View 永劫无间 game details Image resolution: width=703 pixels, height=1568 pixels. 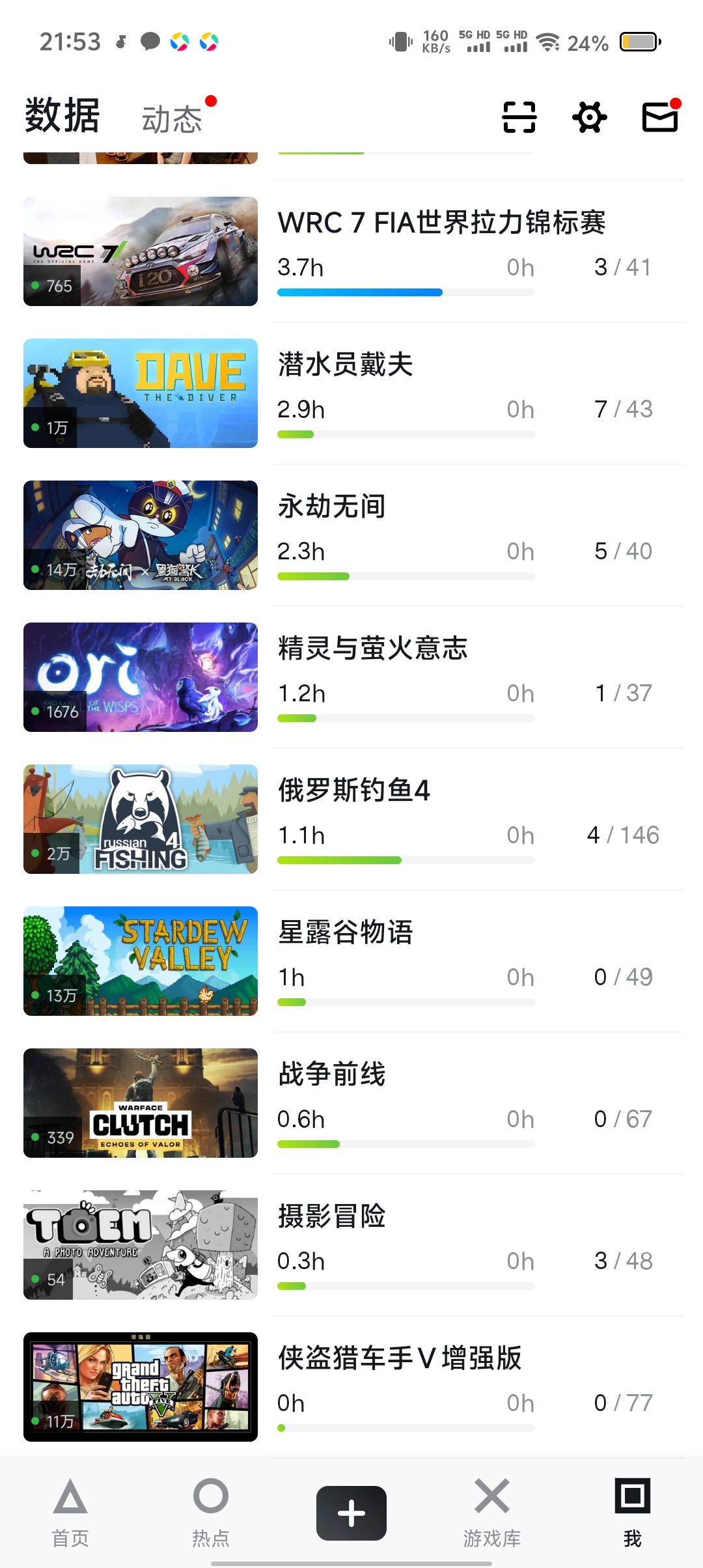(332, 507)
